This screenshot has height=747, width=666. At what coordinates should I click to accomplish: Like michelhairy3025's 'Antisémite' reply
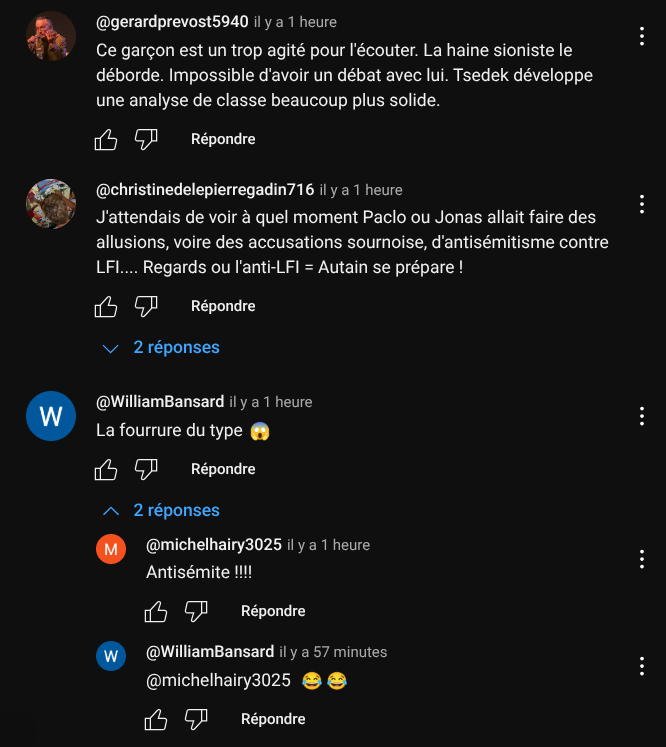(156, 612)
